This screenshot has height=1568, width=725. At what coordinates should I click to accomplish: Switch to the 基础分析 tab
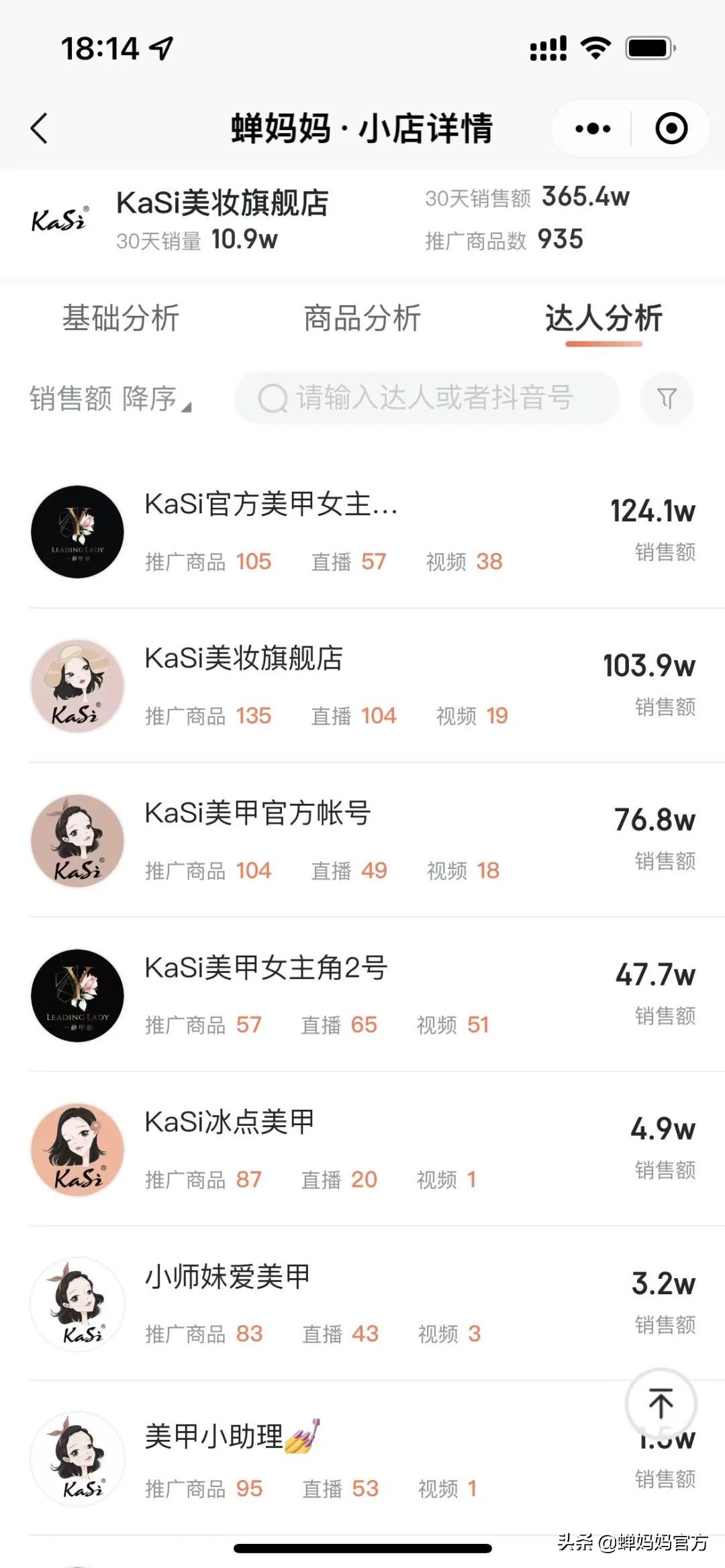click(121, 320)
